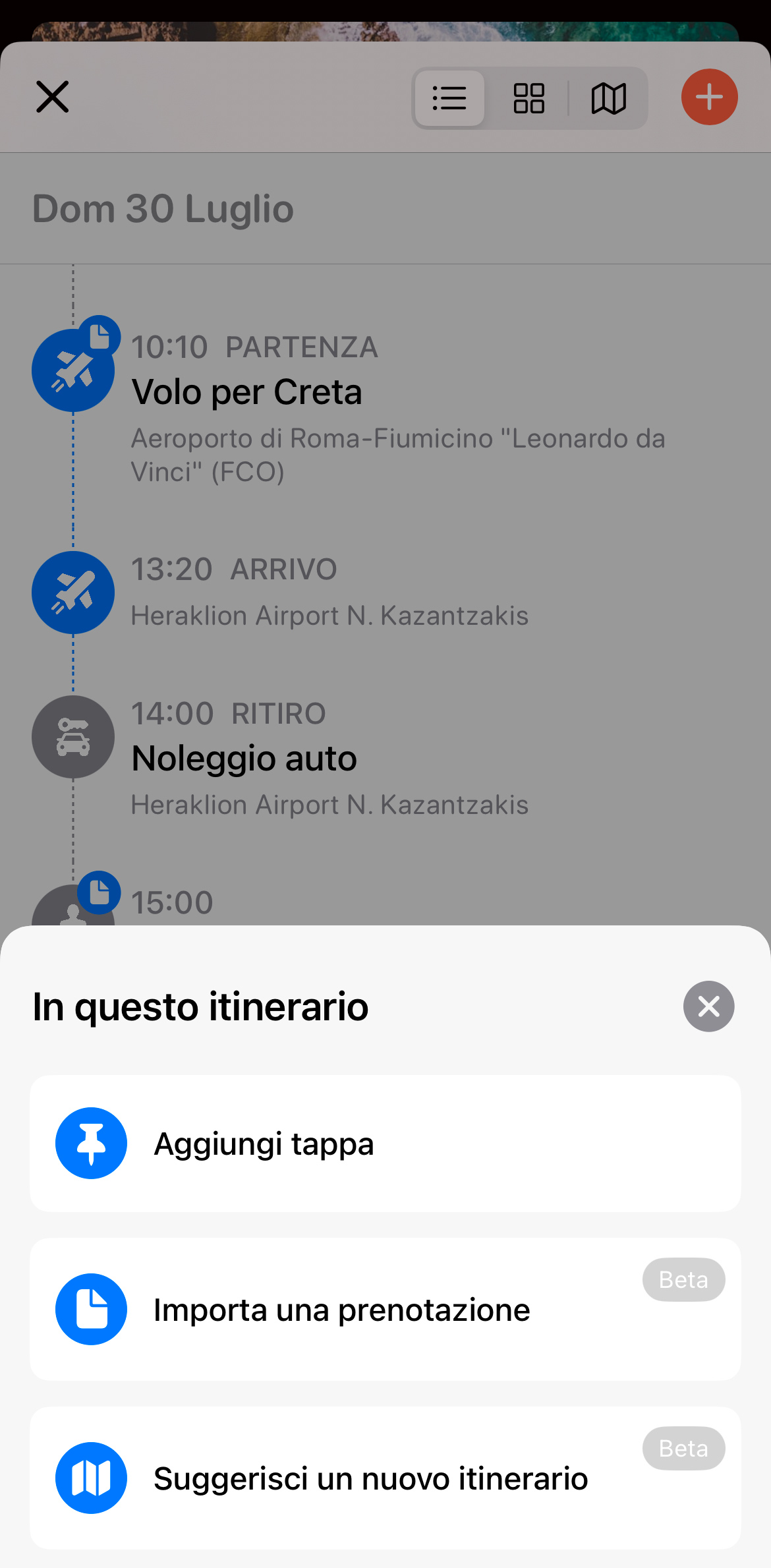Switch to the list view
Image resolution: width=771 pixels, height=1568 pixels.
click(449, 98)
